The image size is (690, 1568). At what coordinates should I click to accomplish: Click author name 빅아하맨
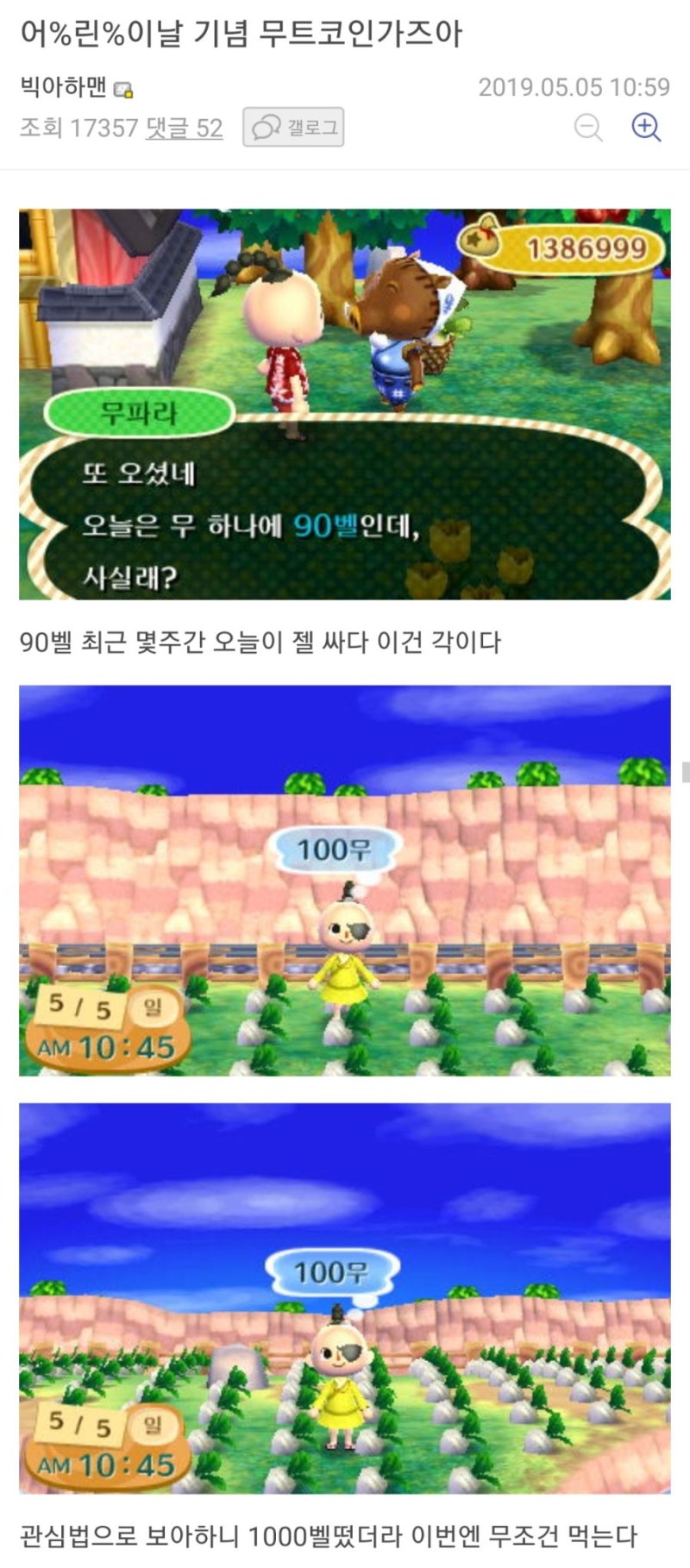click(x=62, y=89)
